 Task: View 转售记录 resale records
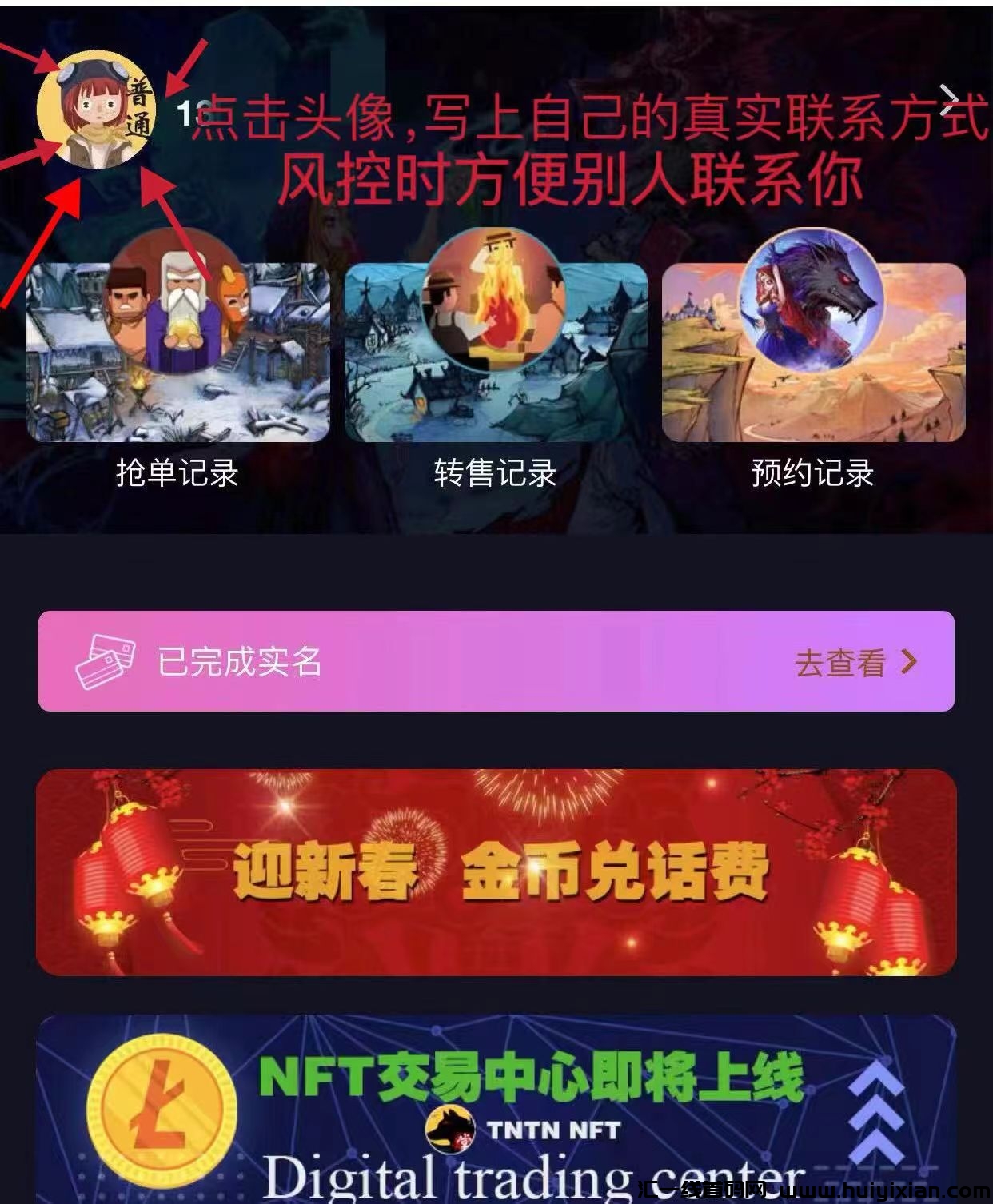tap(495, 360)
